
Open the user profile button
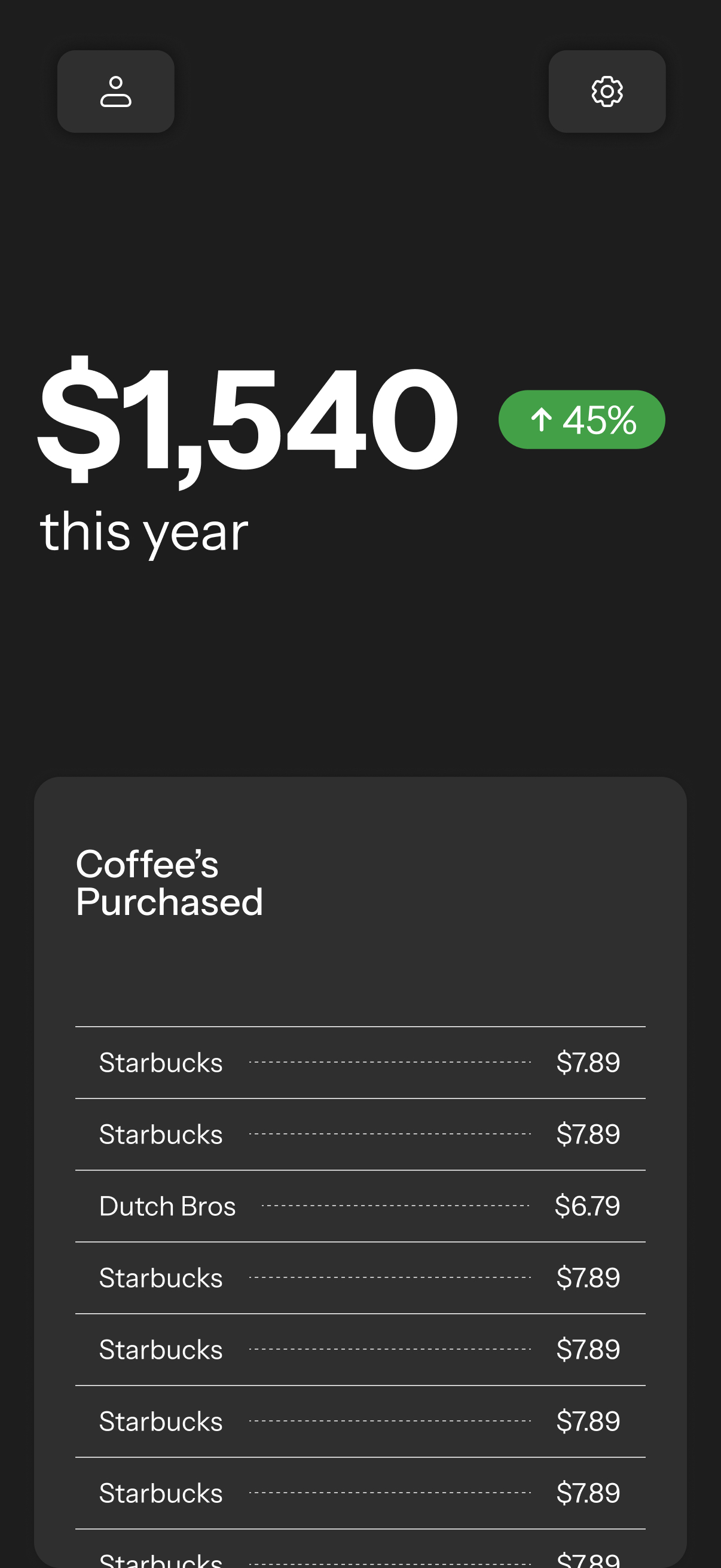tap(115, 91)
